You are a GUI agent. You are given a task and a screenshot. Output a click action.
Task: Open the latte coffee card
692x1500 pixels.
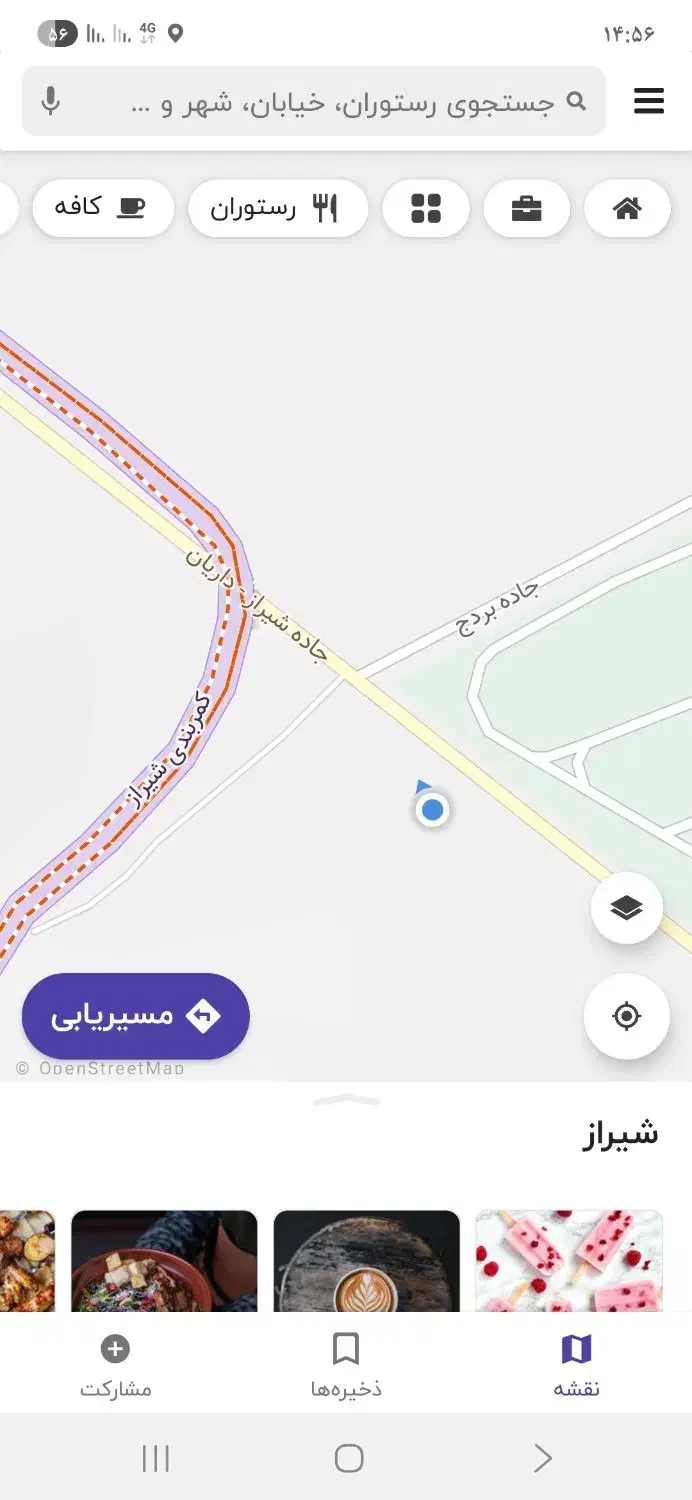[x=366, y=1260]
